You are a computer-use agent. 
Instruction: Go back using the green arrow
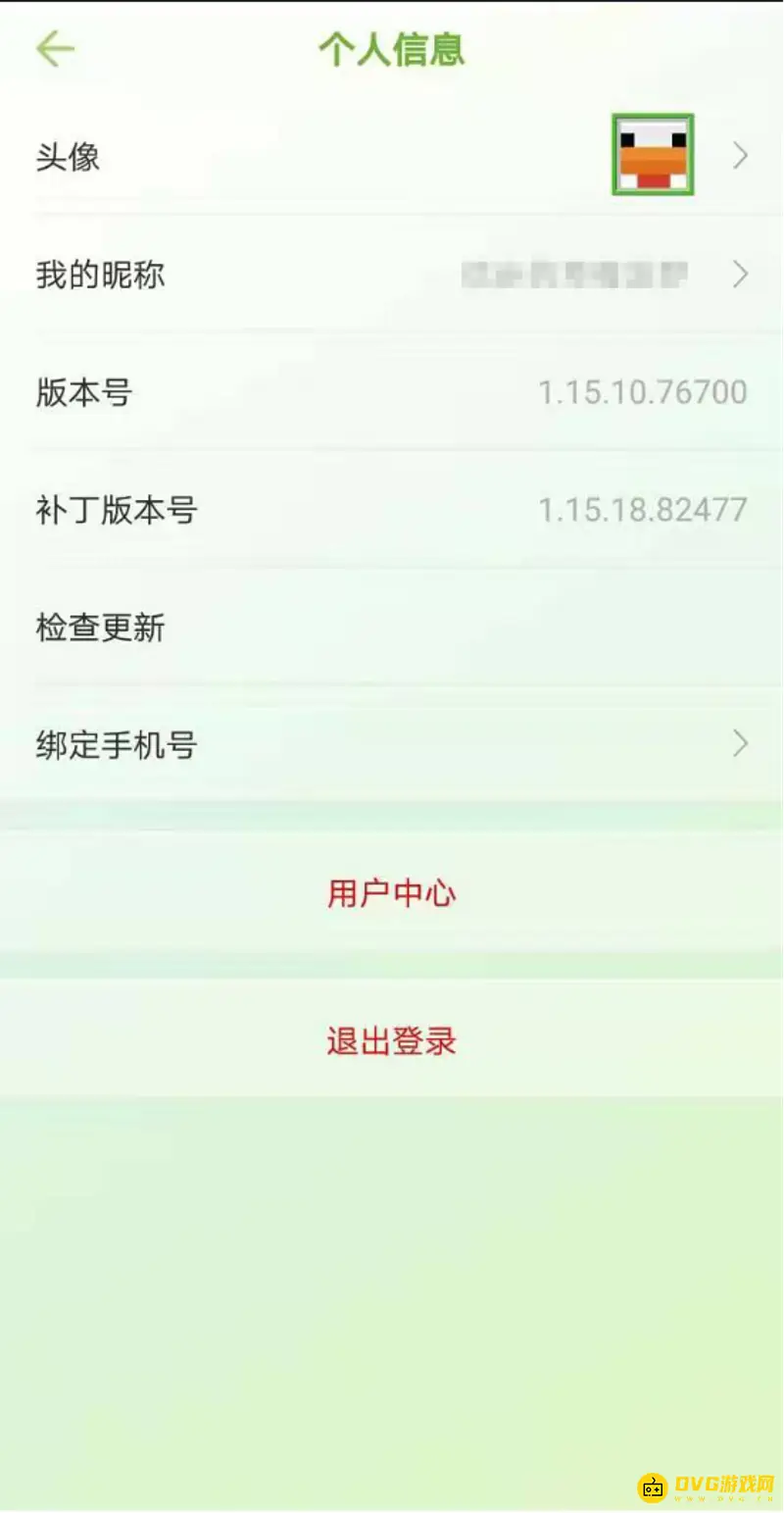[x=55, y=49]
